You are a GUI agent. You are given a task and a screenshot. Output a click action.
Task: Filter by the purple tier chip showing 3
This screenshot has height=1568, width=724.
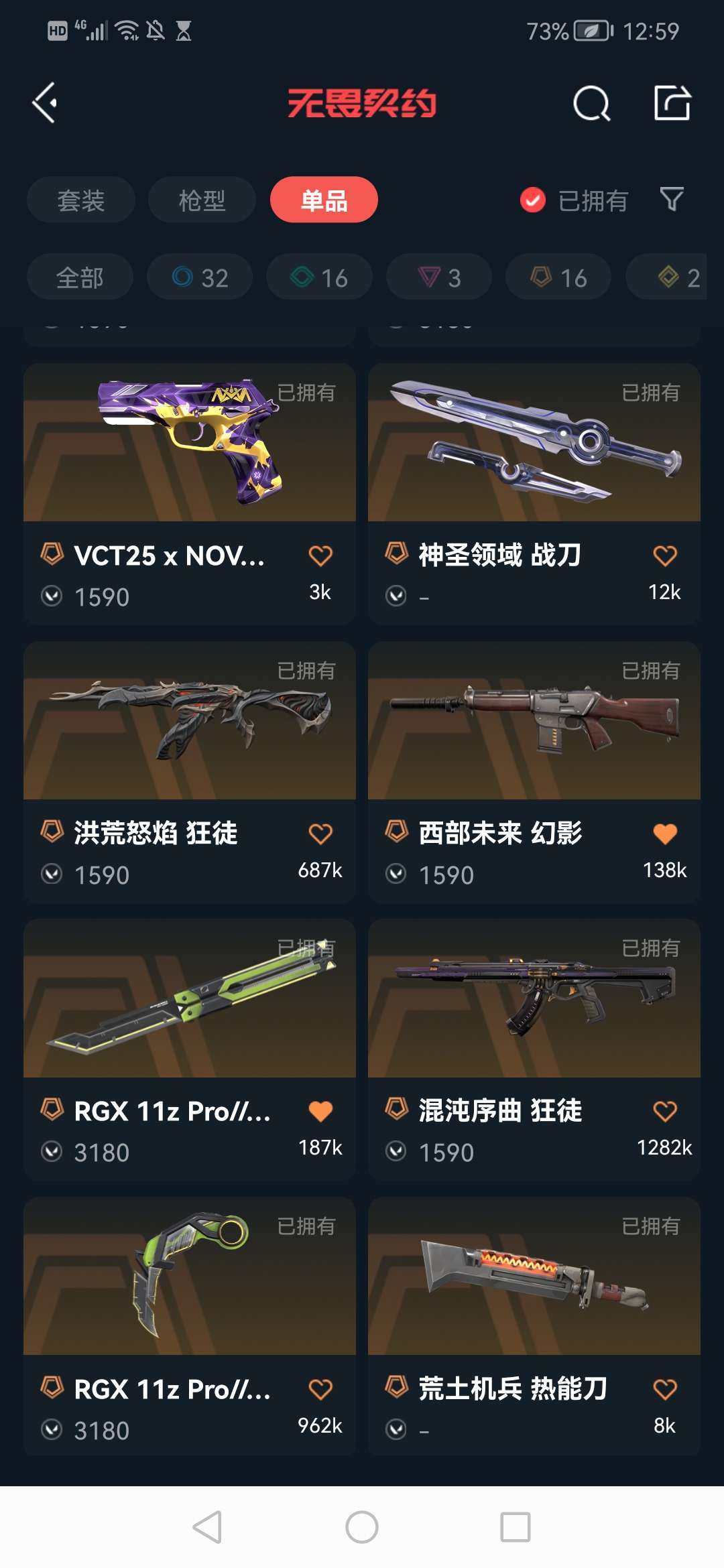(x=439, y=277)
